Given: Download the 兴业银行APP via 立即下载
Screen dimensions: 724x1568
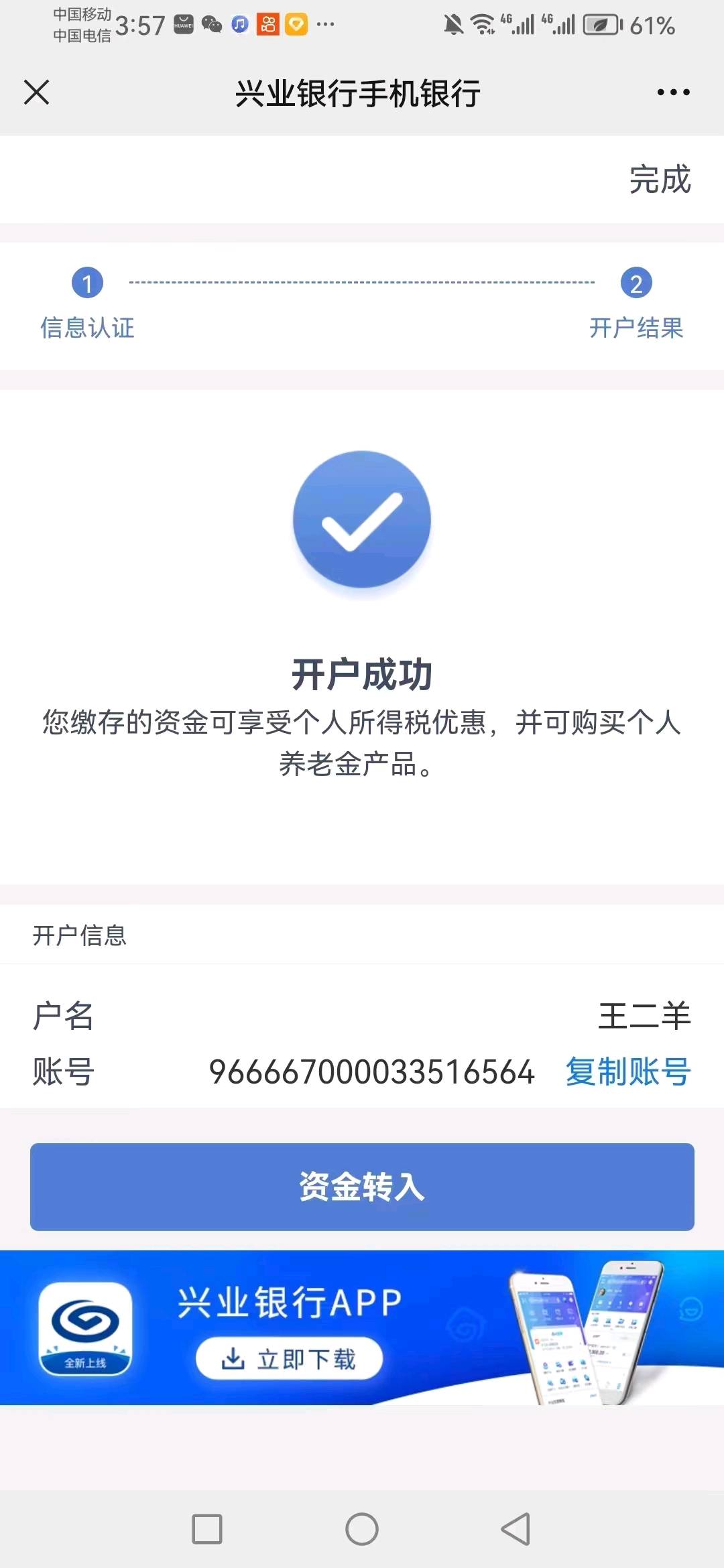Looking at the screenshot, I should pos(290,1359).
